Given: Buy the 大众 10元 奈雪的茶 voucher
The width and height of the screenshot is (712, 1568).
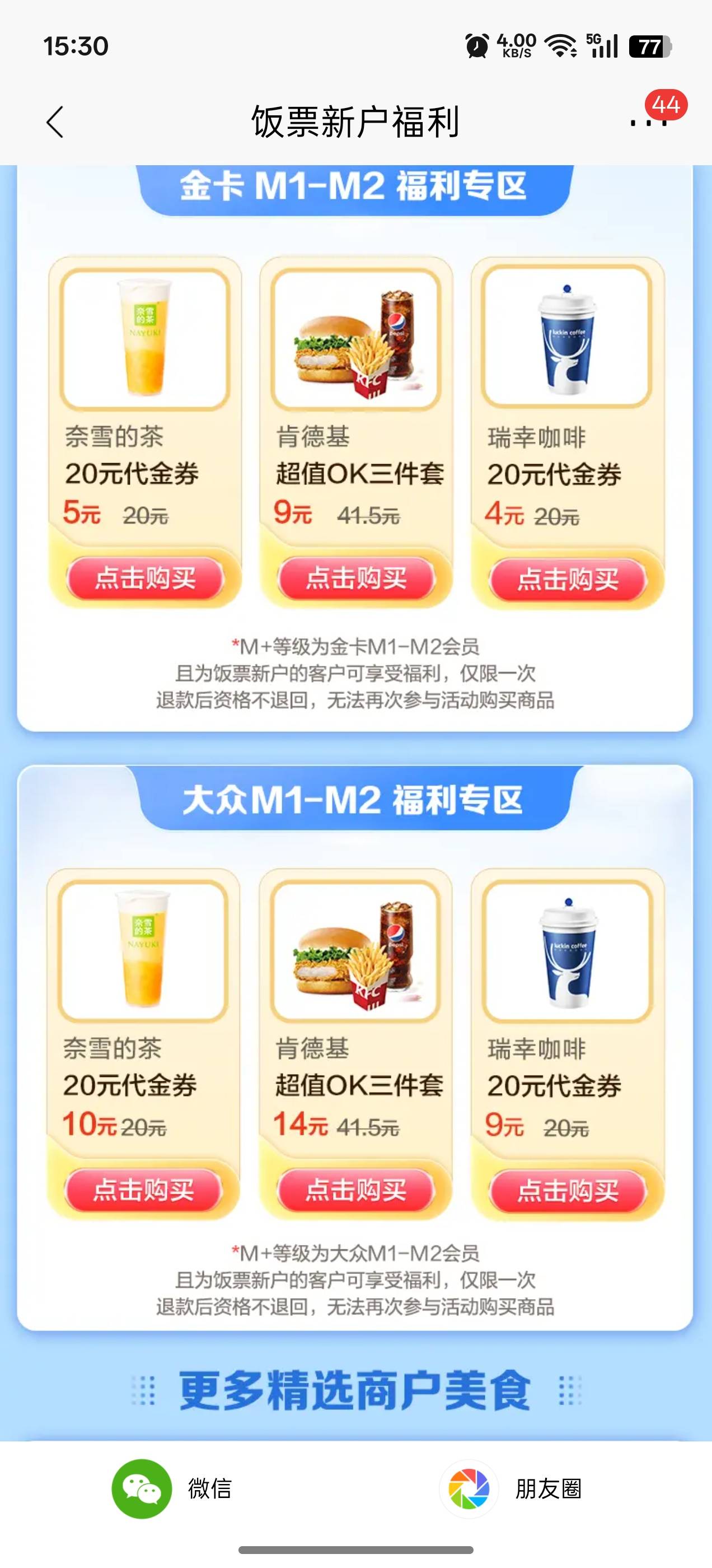Looking at the screenshot, I should [144, 1189].
